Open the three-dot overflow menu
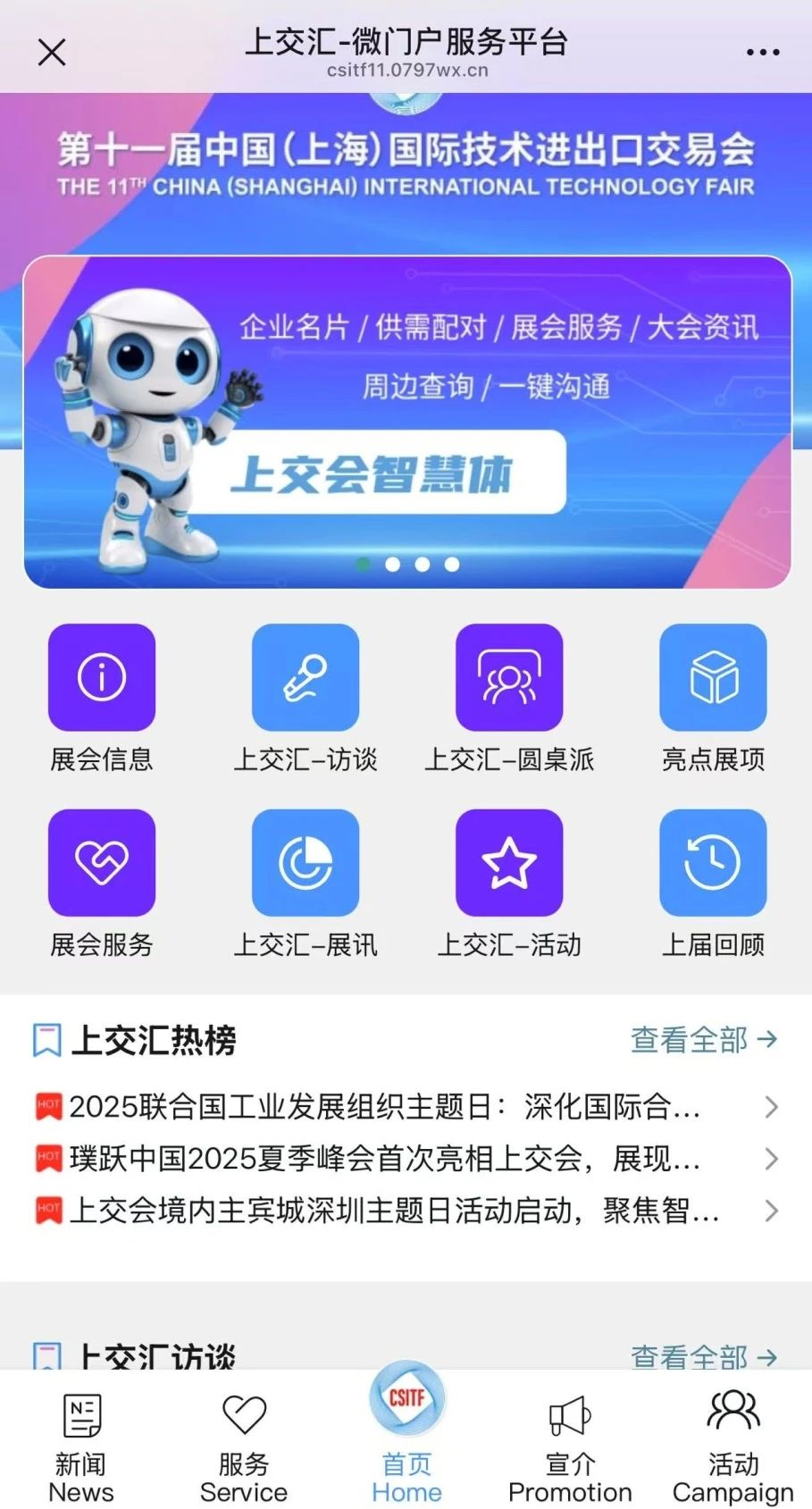The width and height of the screenshot is (812, 1509). 763,53
